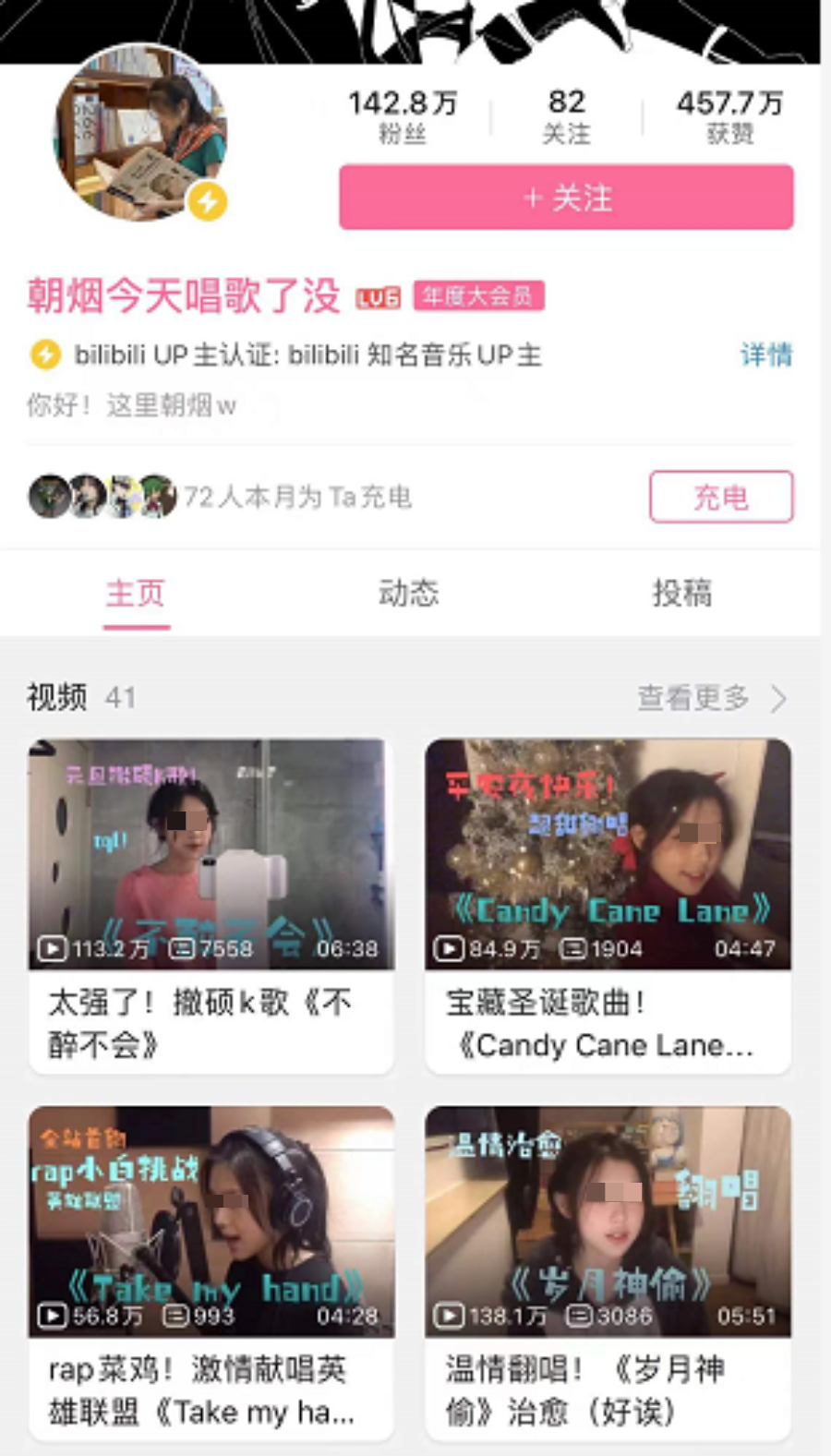Open the 《岁月神偷》 cover video

[608, 1221]
